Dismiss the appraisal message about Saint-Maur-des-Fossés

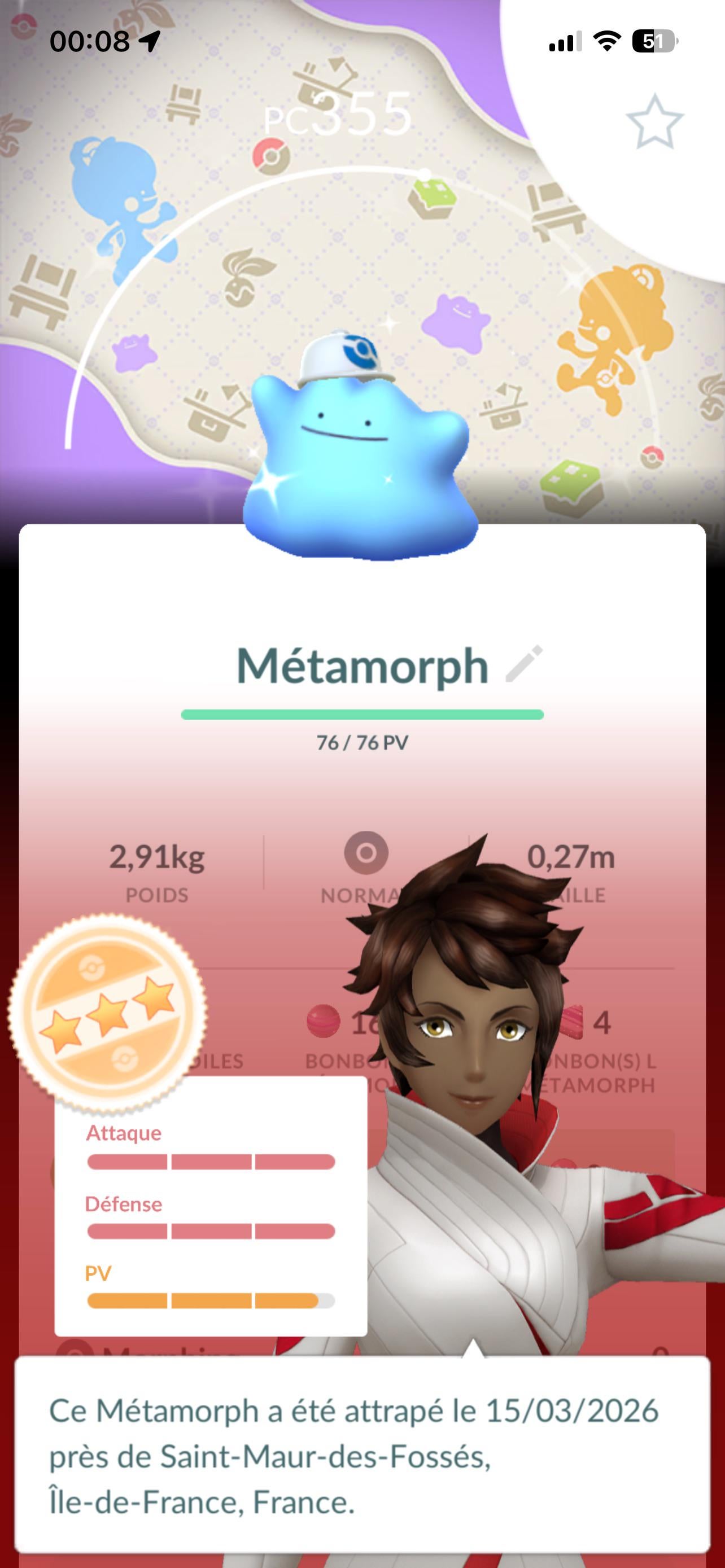(362, 1456)
